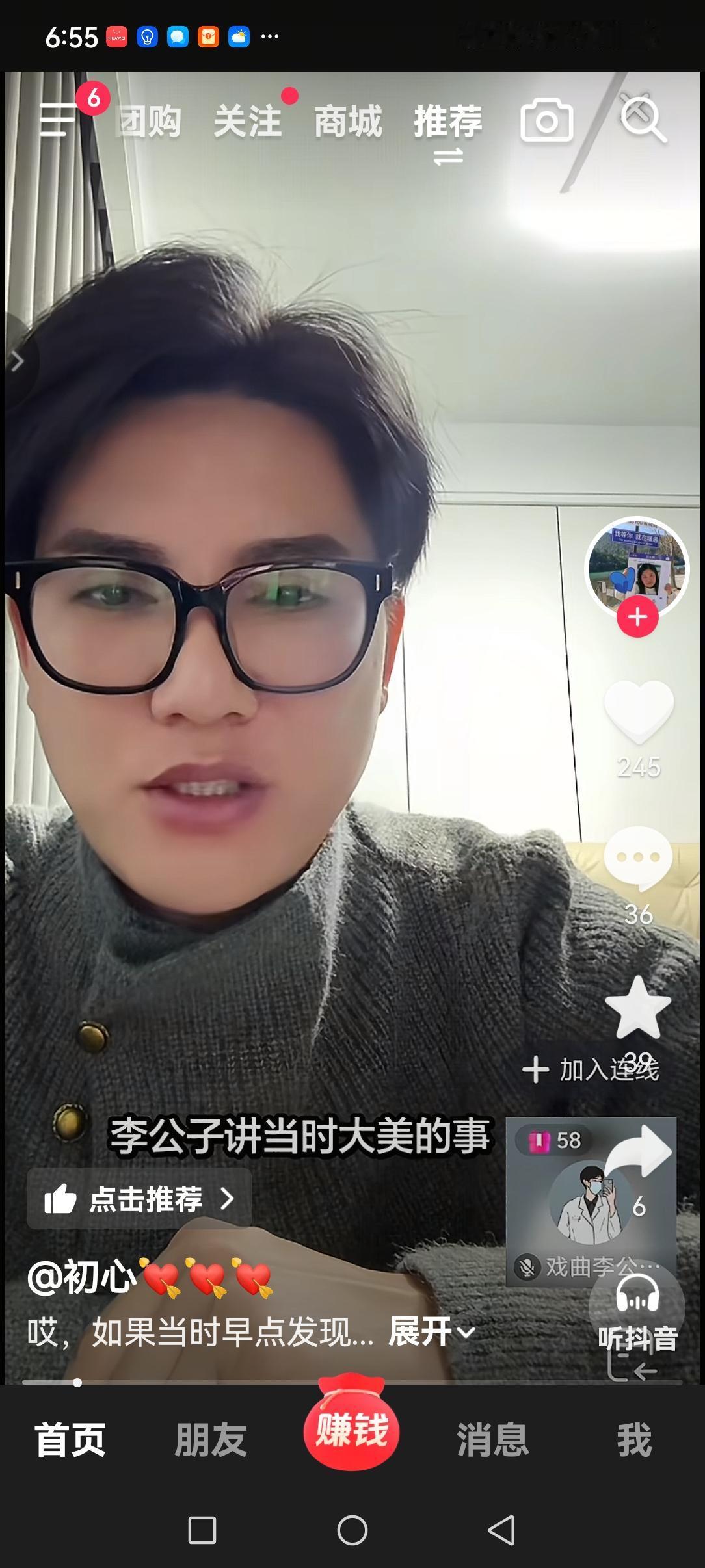
Task: Follow the streamer via the plus button
Action: [x=636, y=616]
